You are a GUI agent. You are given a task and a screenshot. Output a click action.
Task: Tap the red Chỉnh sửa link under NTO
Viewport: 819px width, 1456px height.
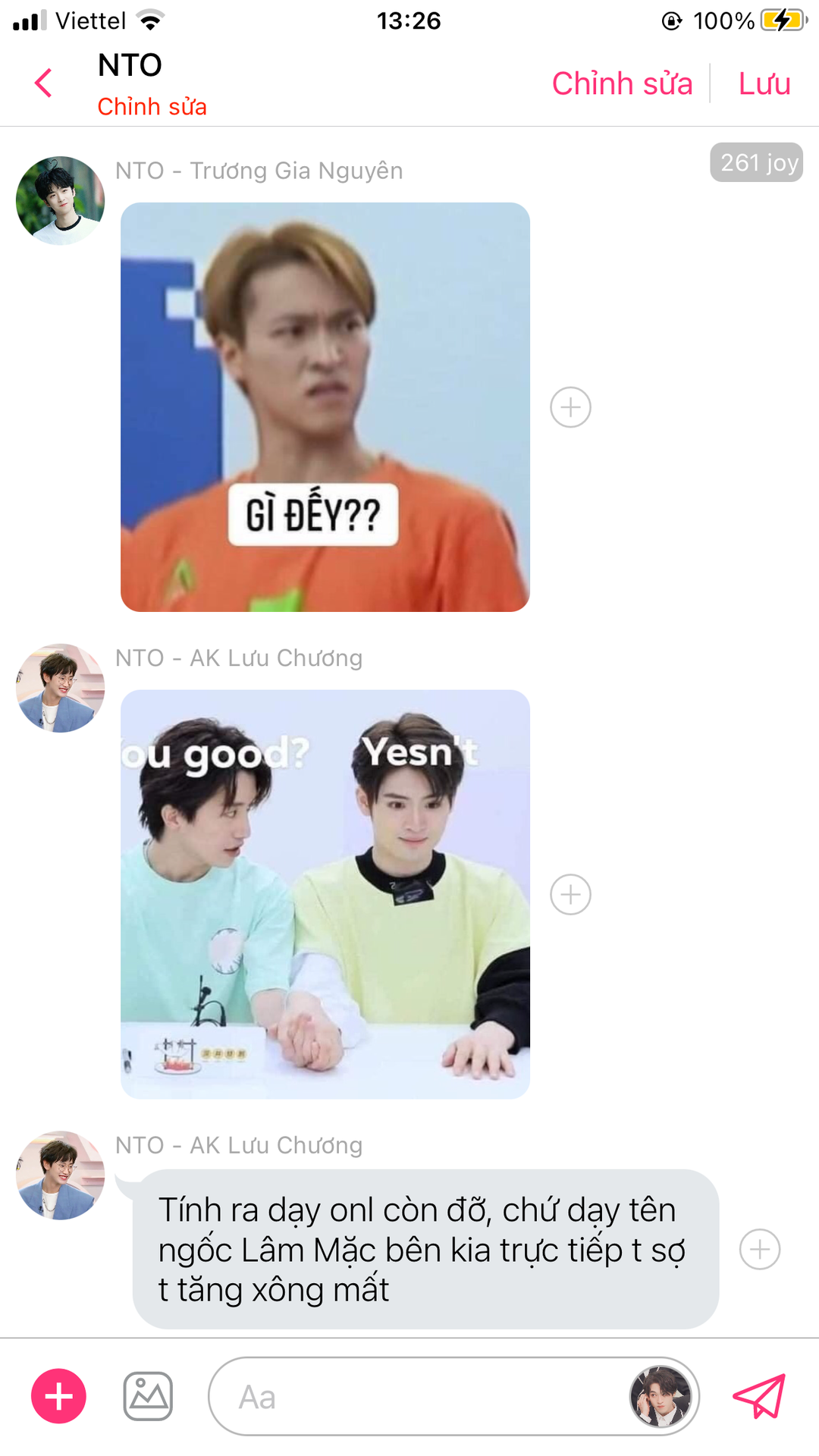152,107
